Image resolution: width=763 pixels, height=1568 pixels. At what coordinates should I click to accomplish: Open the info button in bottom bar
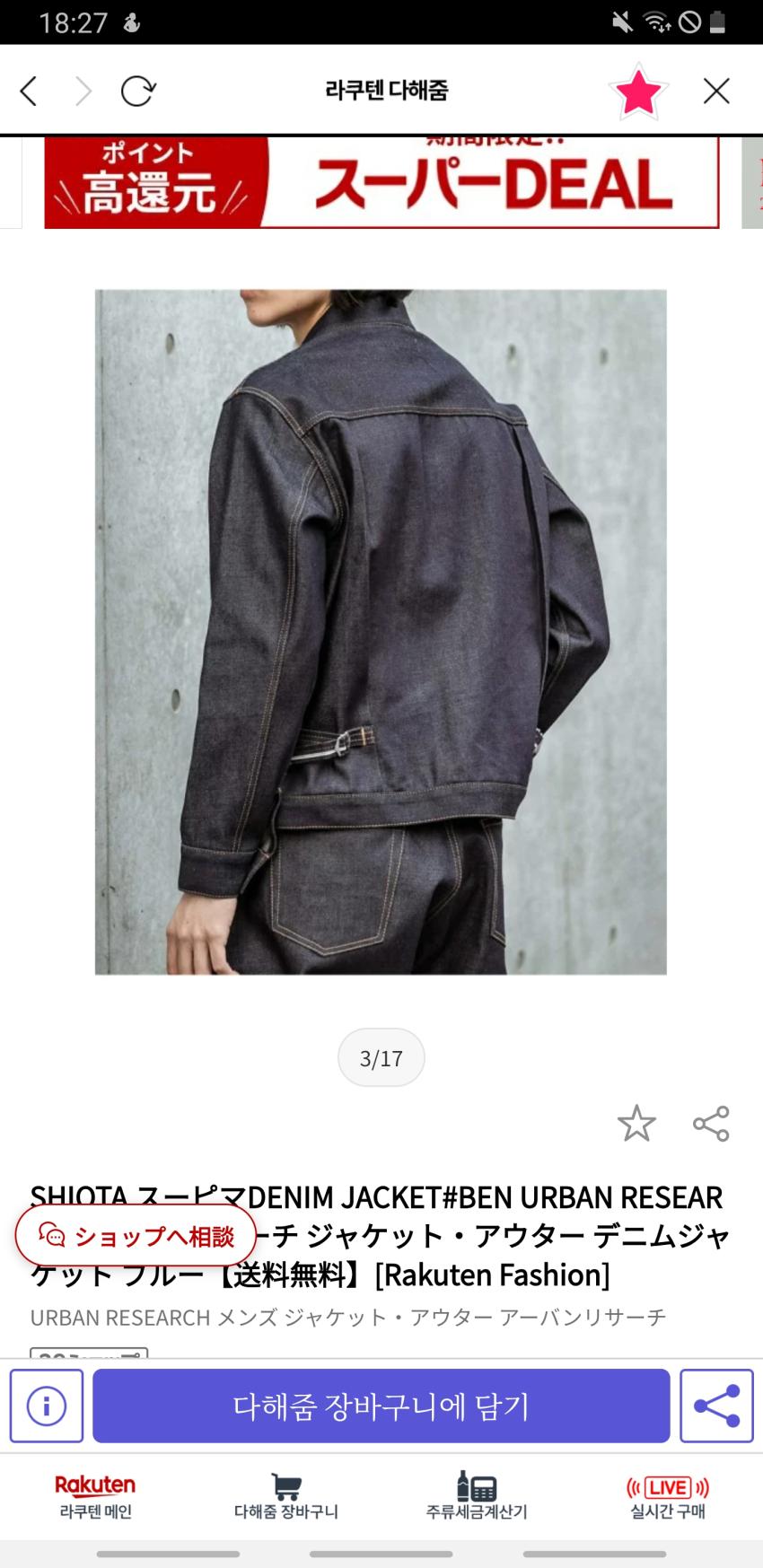(47, 1406)
